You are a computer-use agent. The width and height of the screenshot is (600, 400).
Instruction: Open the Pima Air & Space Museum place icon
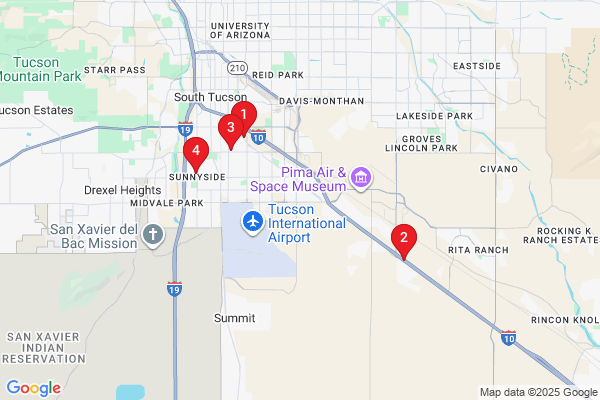tap(360, 180)
